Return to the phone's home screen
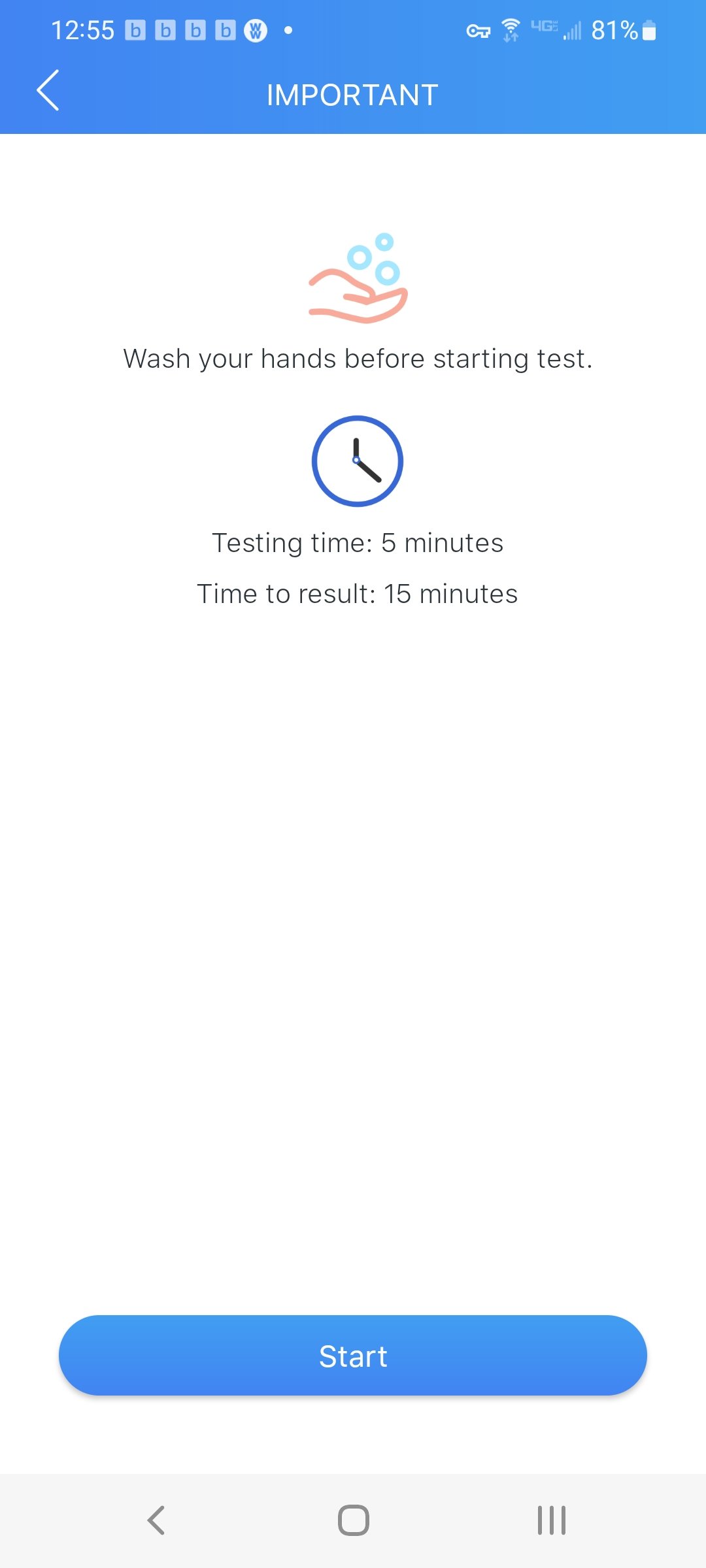This screenshot has width=706, height=1568. point(353,1520)
